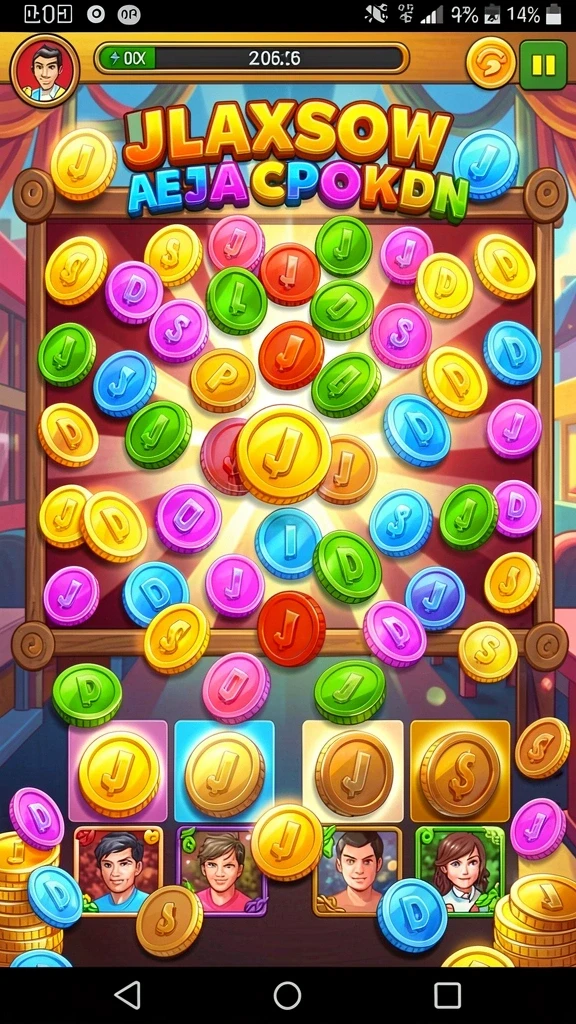This screenshot has width=576, height=1024.
Task: Open the player avatar profile
Action: [44, 70]
